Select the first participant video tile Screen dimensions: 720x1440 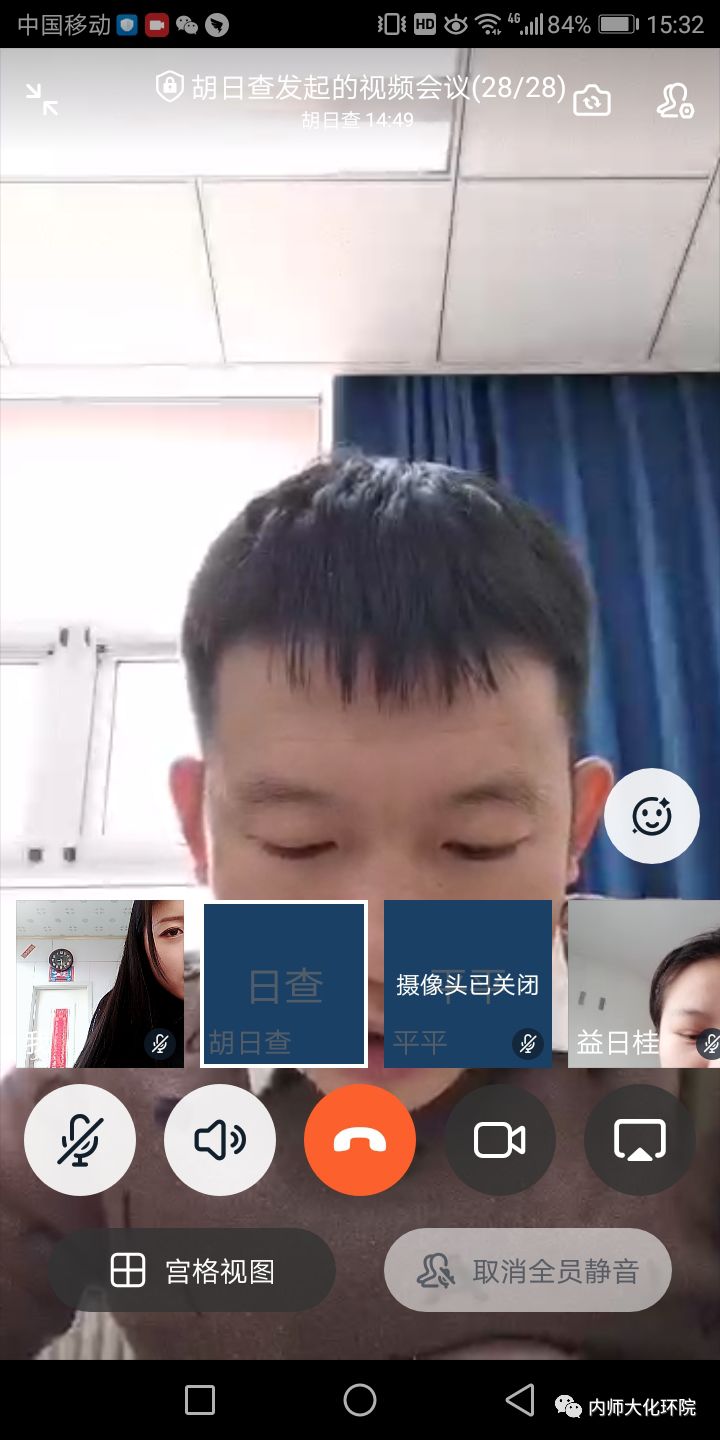click(100, 984)
